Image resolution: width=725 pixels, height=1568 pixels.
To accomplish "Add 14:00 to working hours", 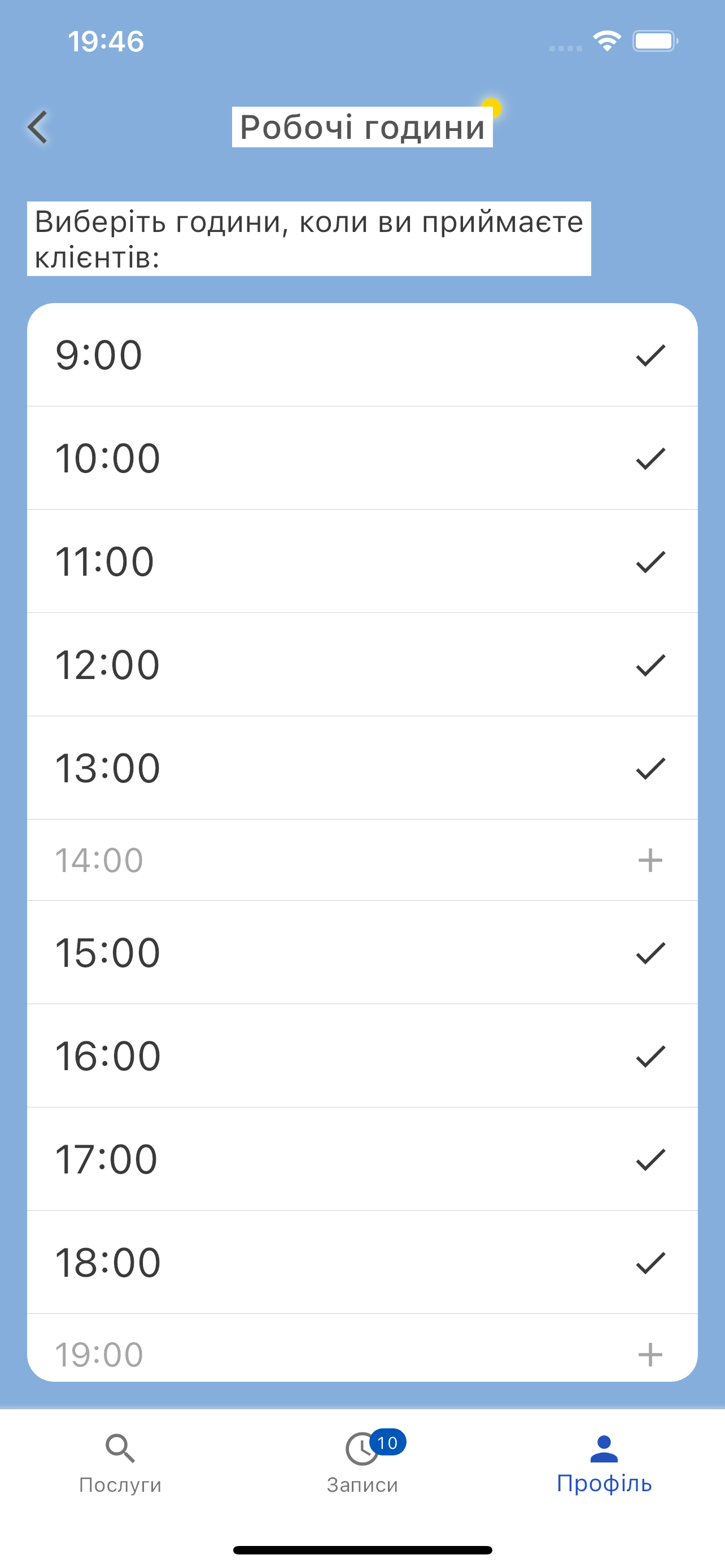I will coord(649,860).
